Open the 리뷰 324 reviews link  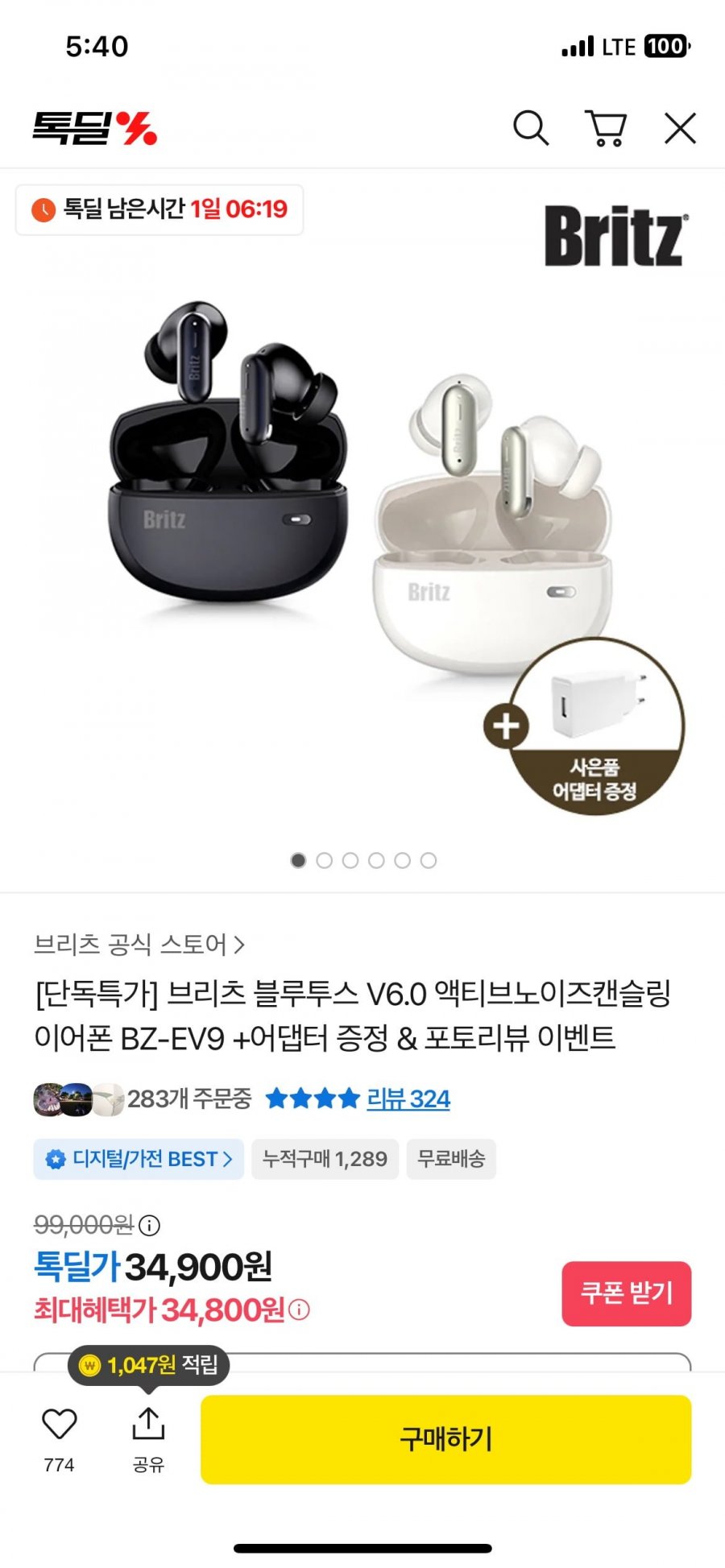[x=408, y=1098]
